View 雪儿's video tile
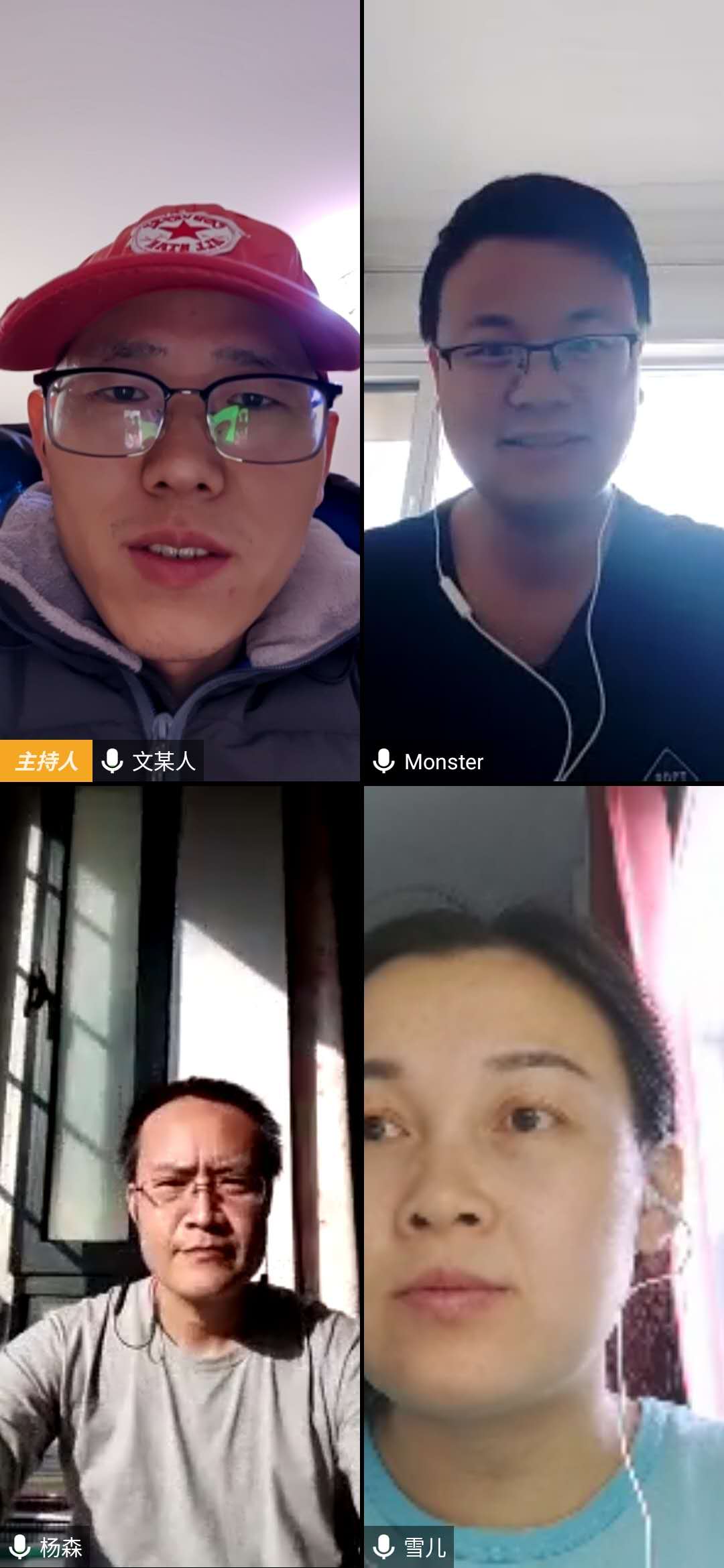Image resolution: width=724 pixels, height=1568 pixels. coord(544,1176)
